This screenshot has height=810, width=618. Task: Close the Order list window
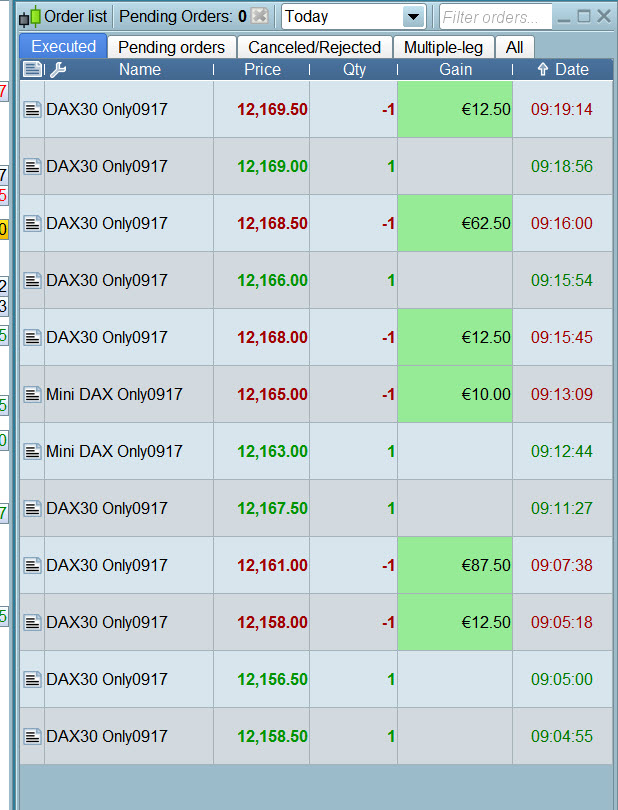(x=606, y=16)
